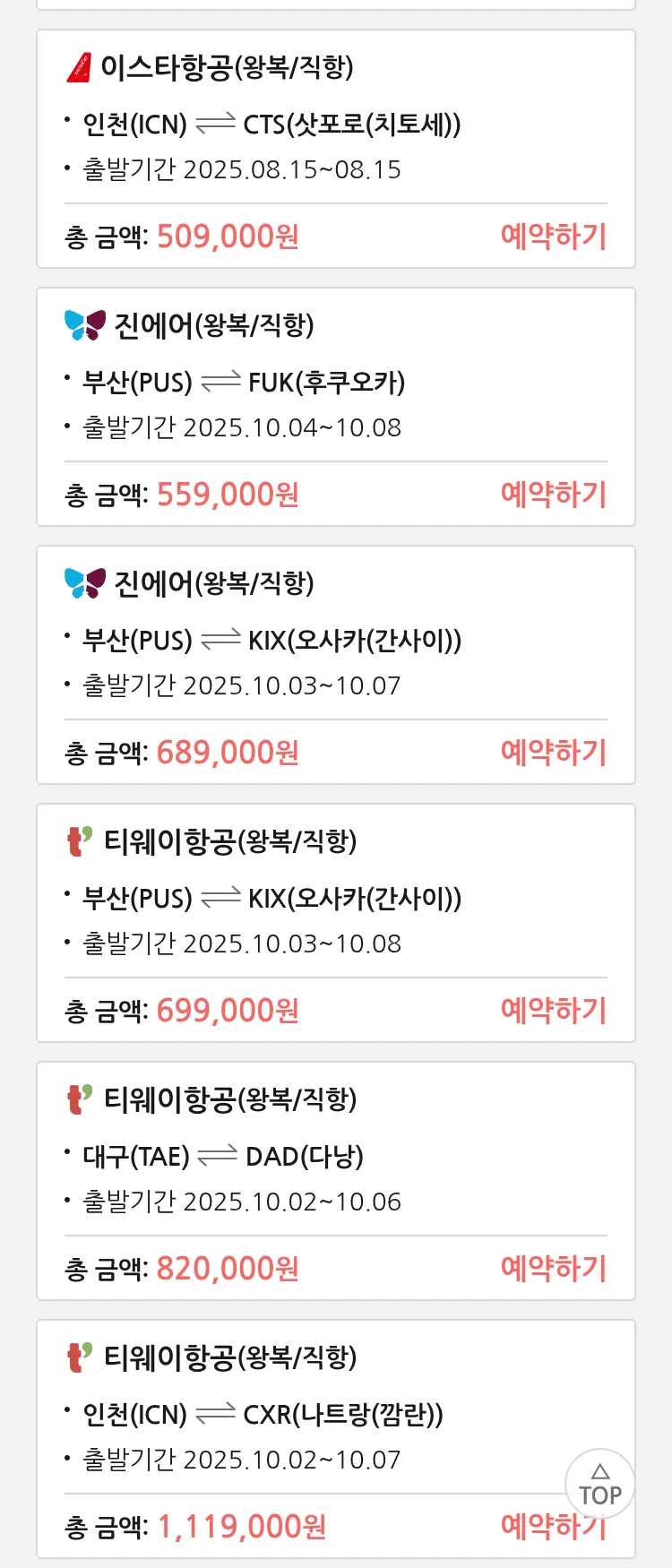Book the Jin Air Busan–Fukuoka flight
This screenshot has height=1568, width=672.
pyautogui.click(x=553, y=495)
